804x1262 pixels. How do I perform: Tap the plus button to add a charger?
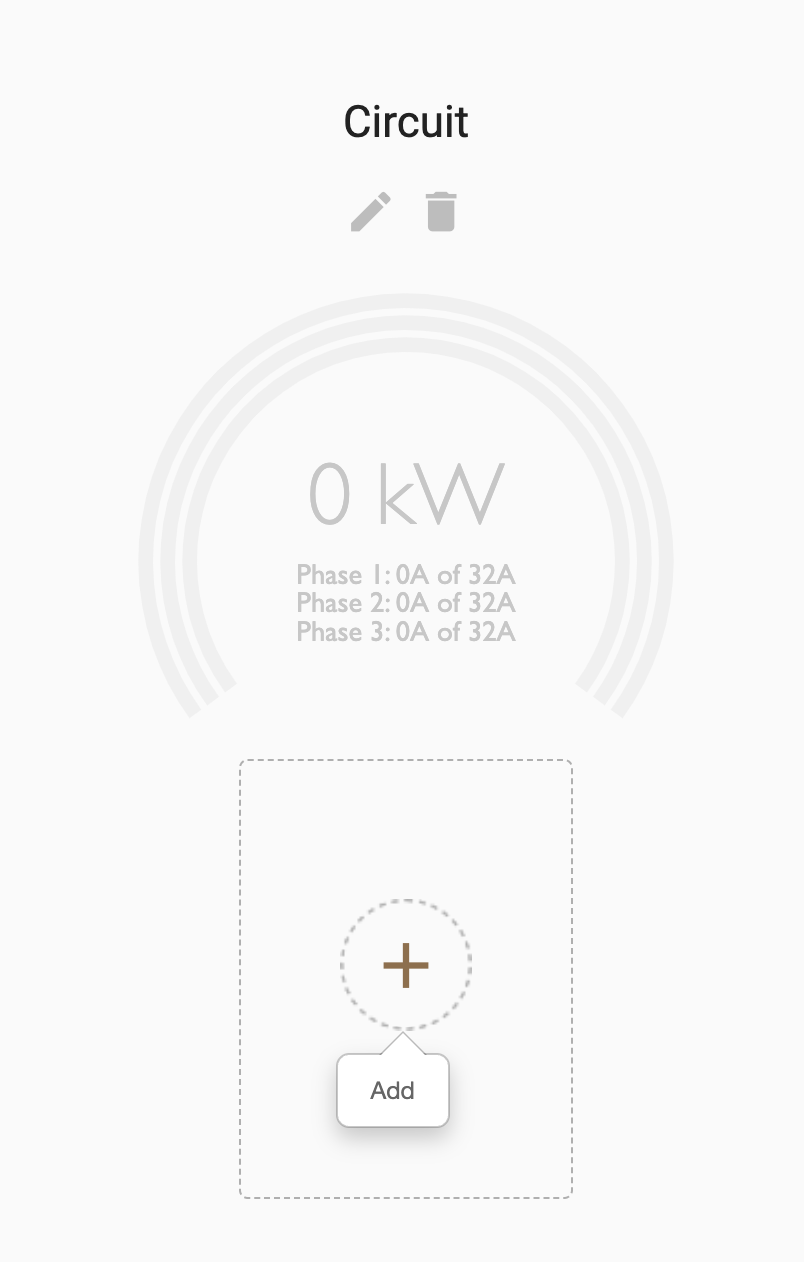[x=405, y=965]
